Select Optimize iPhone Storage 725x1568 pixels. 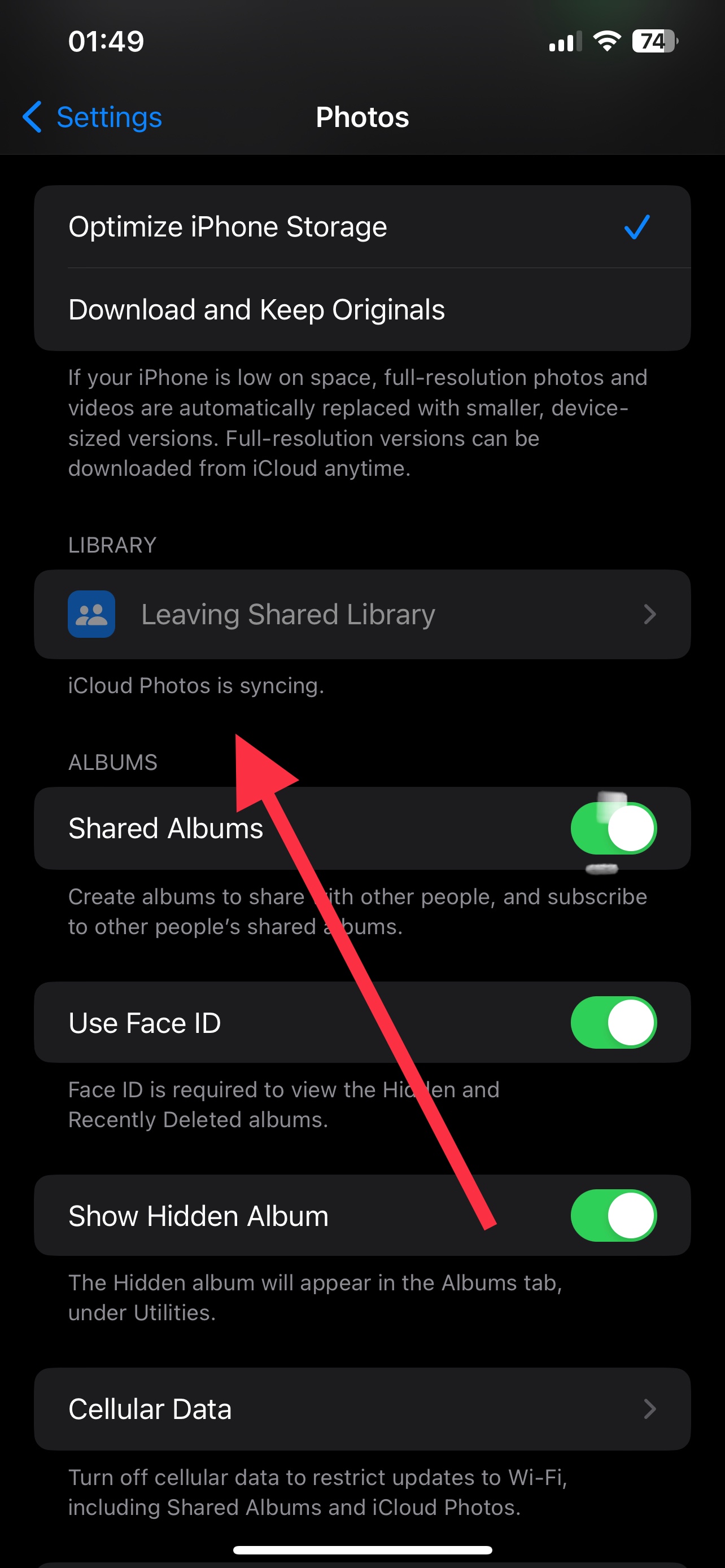click(x=362, y=227)
